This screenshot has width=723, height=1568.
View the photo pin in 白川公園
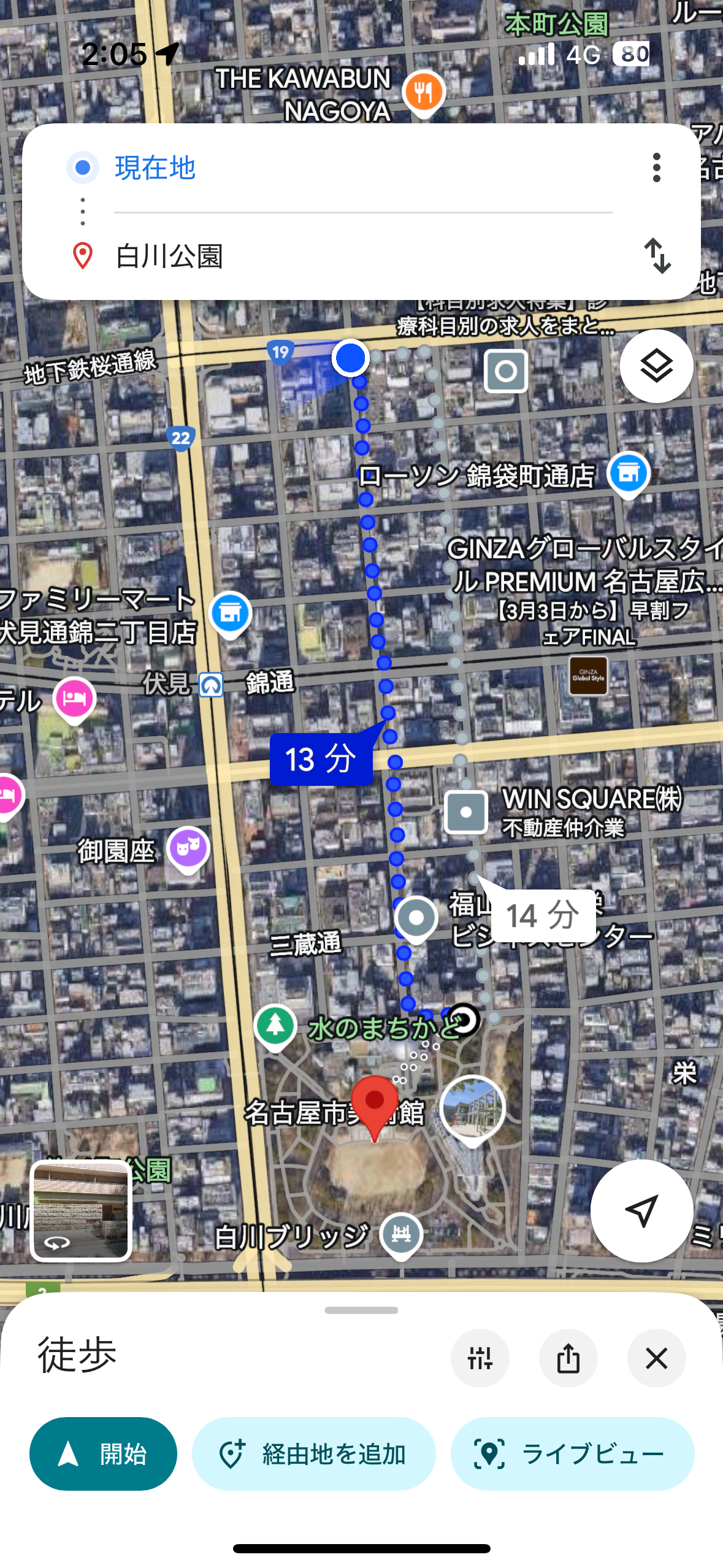(472, 1109)
